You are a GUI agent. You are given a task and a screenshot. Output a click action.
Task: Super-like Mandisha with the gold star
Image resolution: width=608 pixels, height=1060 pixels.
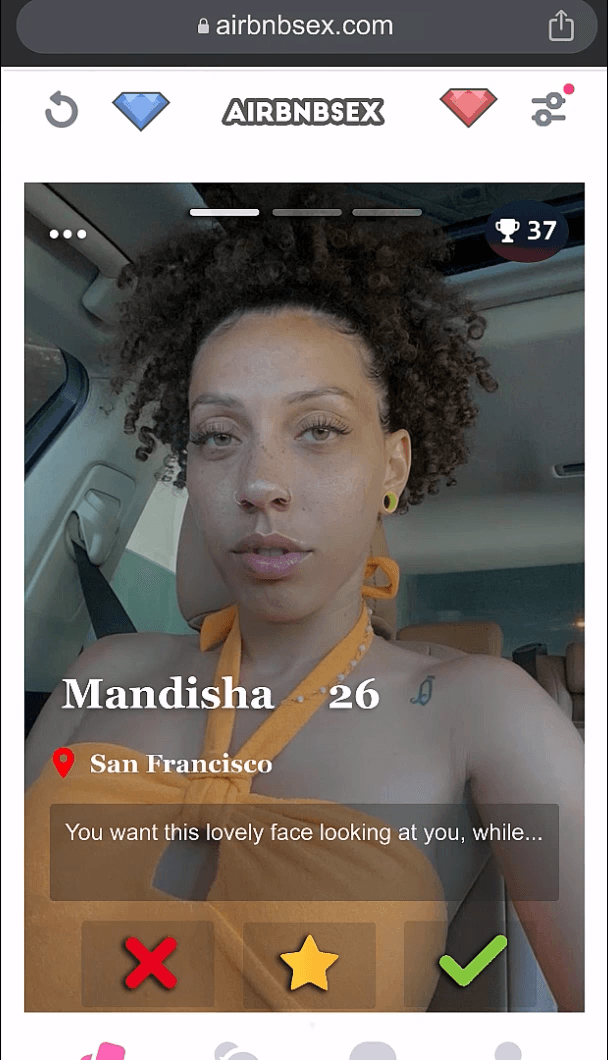(309, 963)
